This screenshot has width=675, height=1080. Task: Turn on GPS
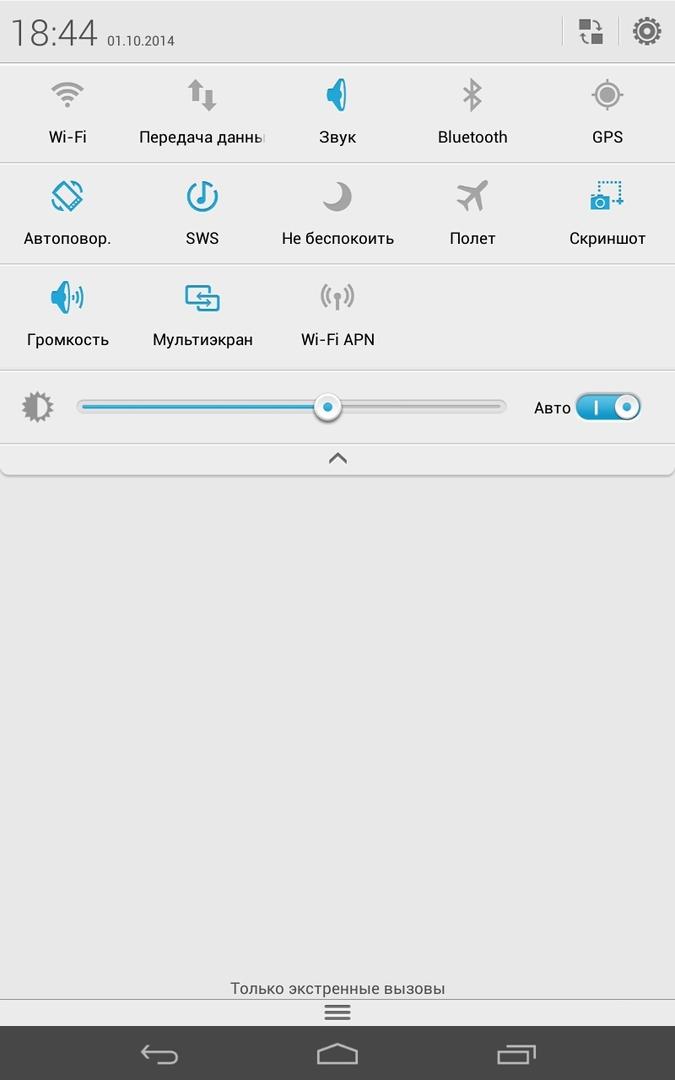[607, 111]
